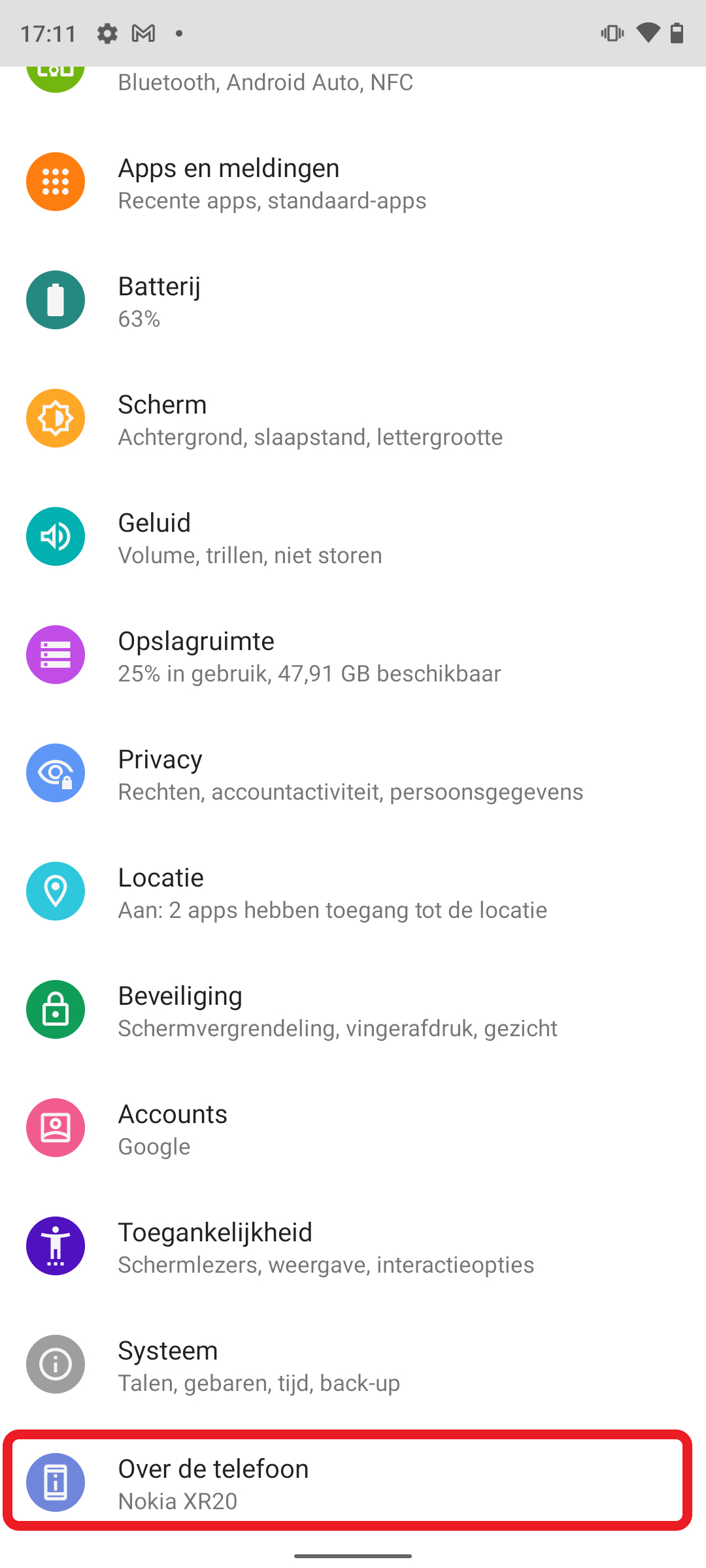Open Toegankelijkheid accessibility options

coord(353,1247)
